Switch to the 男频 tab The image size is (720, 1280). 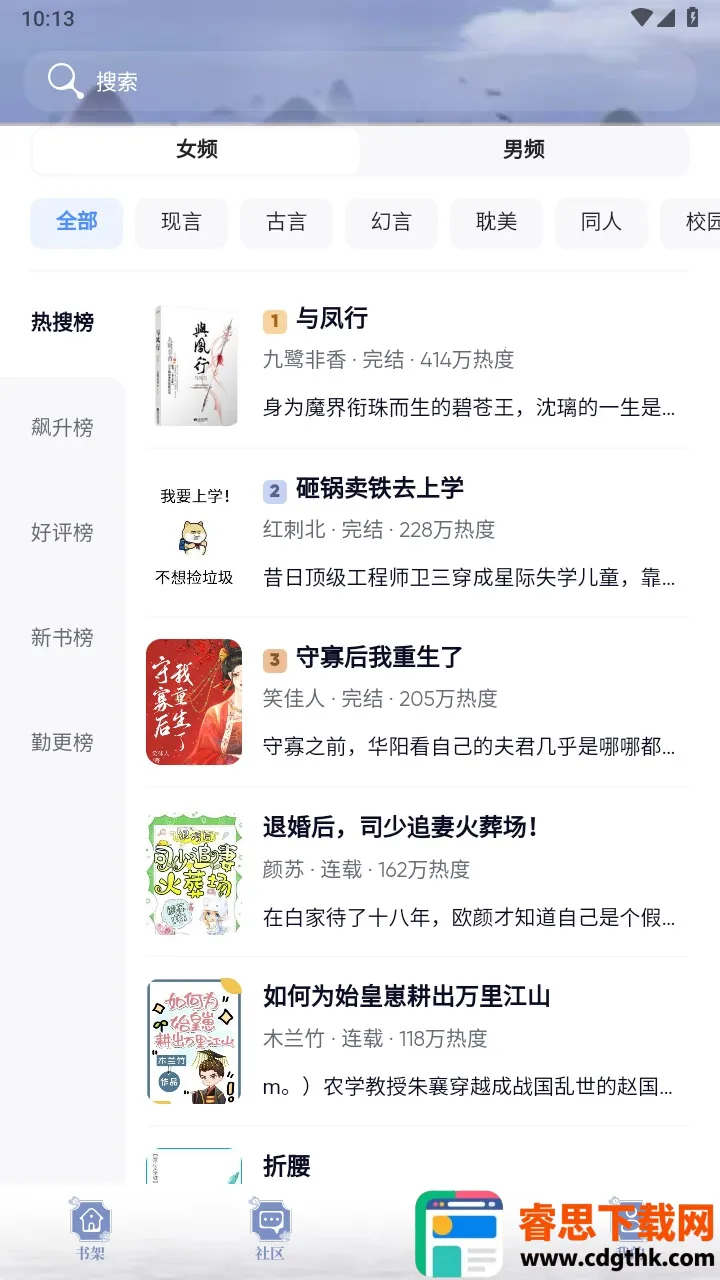pyautogui.click(x=524, y=150)
